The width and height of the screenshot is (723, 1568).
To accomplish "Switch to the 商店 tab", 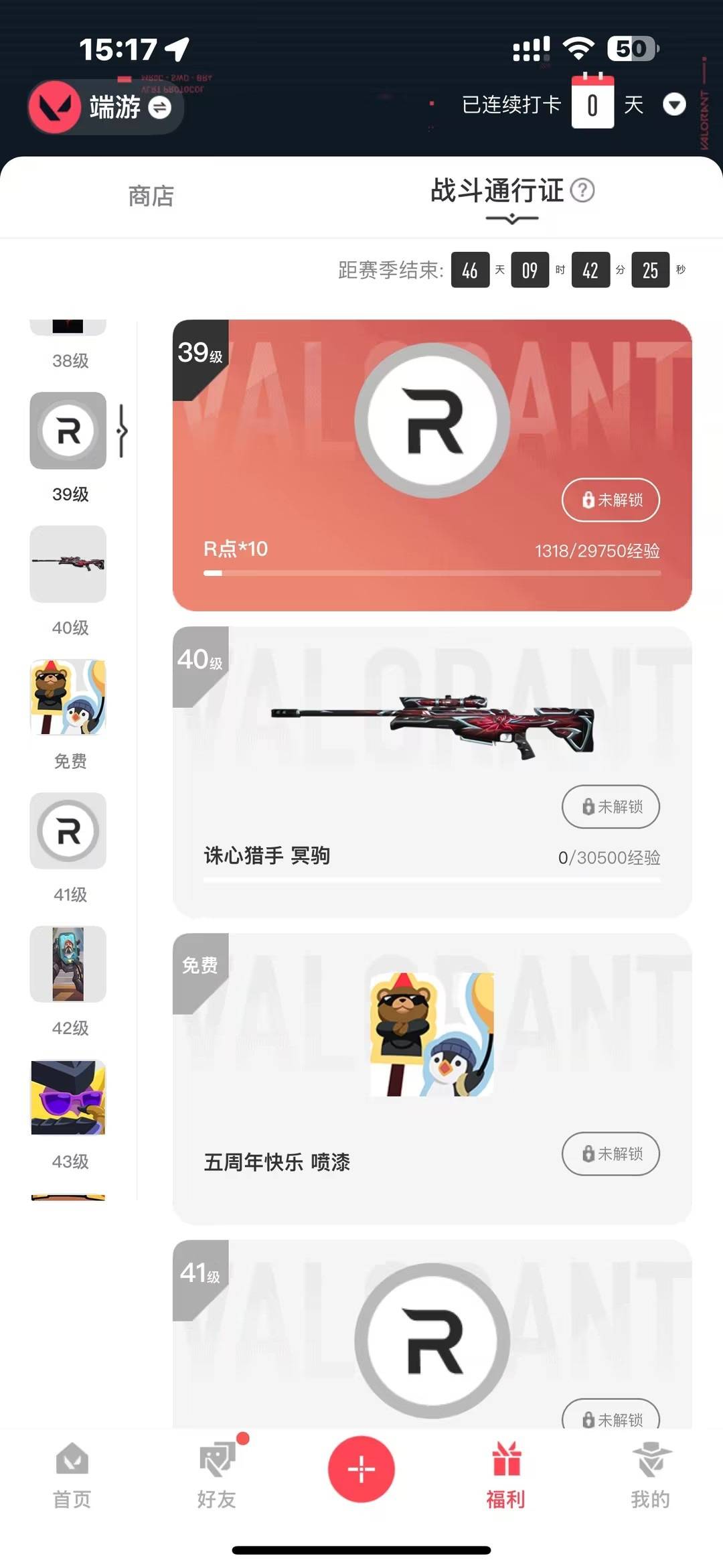I will [x=151, y=196].
